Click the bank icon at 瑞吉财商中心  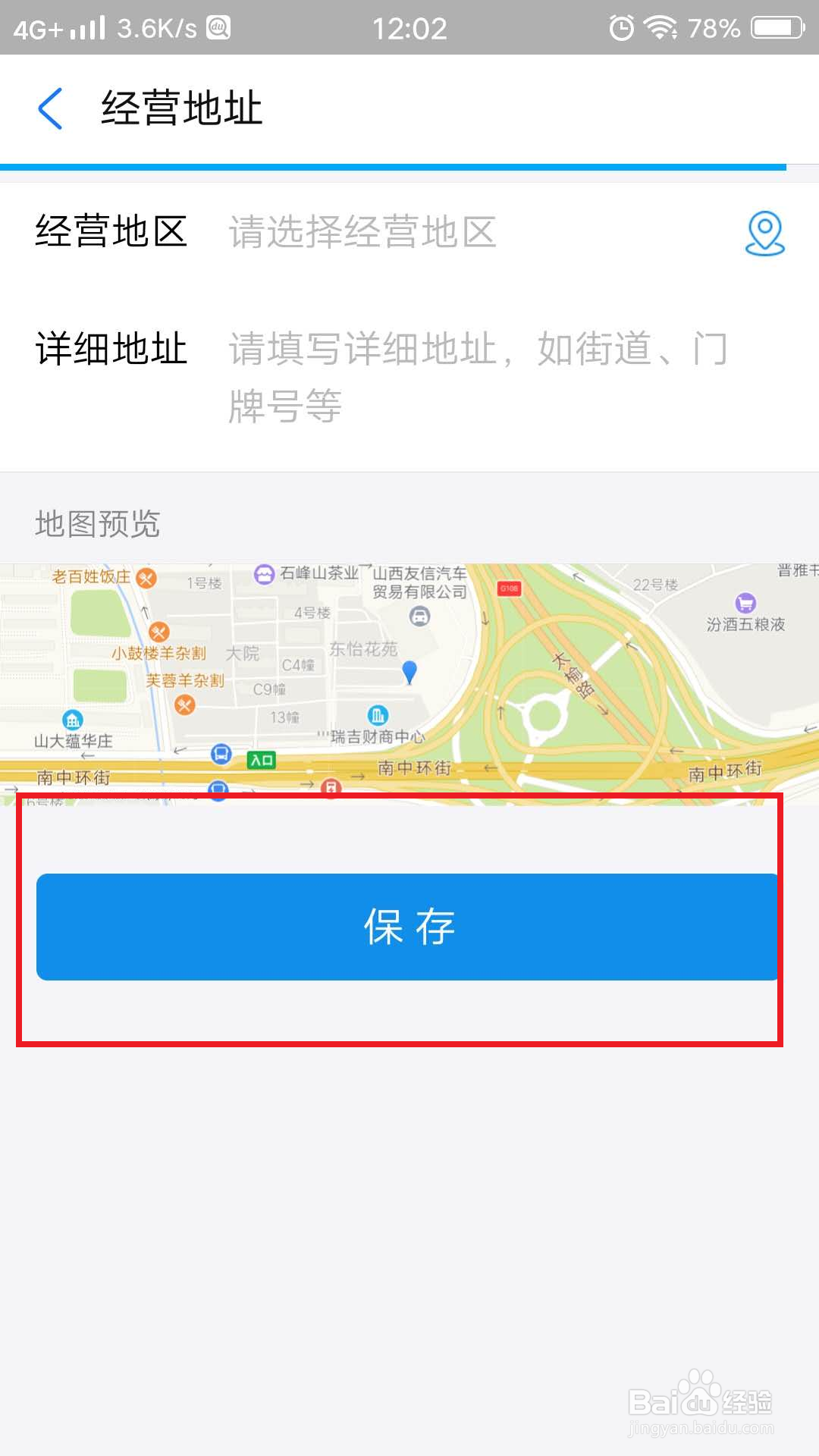click(x=377, y=716)
